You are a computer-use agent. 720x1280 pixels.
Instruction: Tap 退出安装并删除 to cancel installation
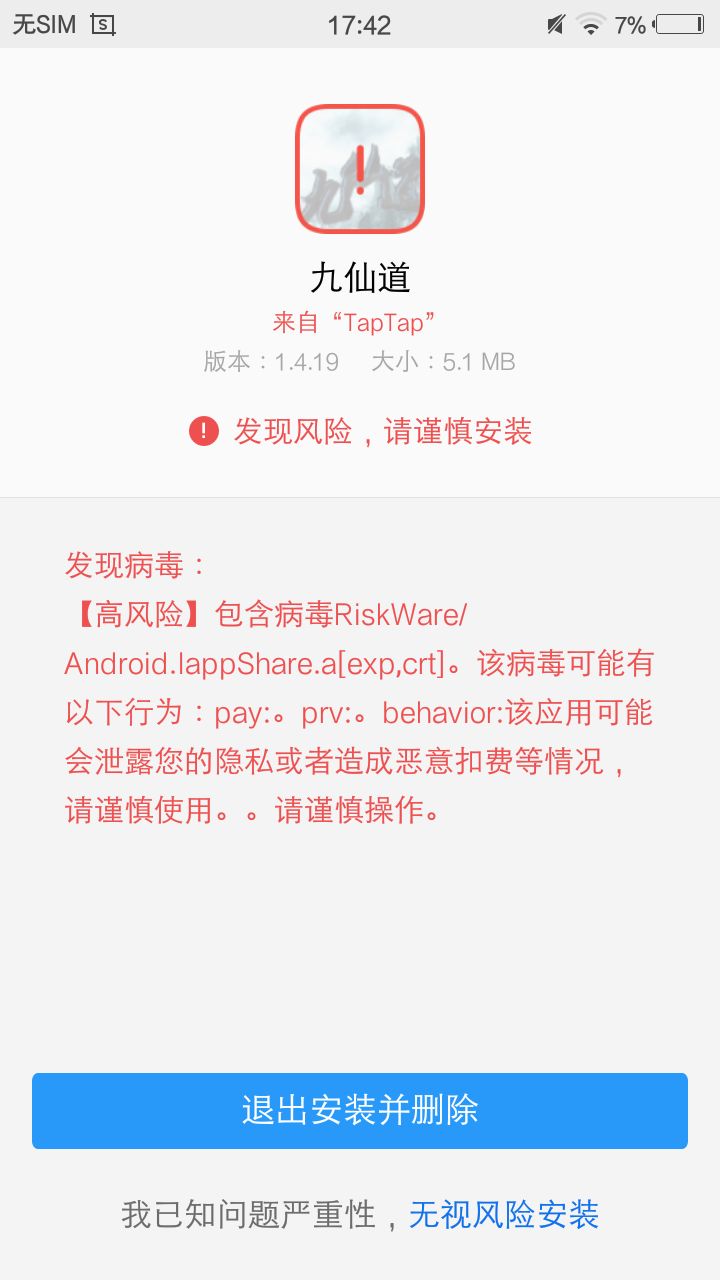click(x=360, y=1110)
